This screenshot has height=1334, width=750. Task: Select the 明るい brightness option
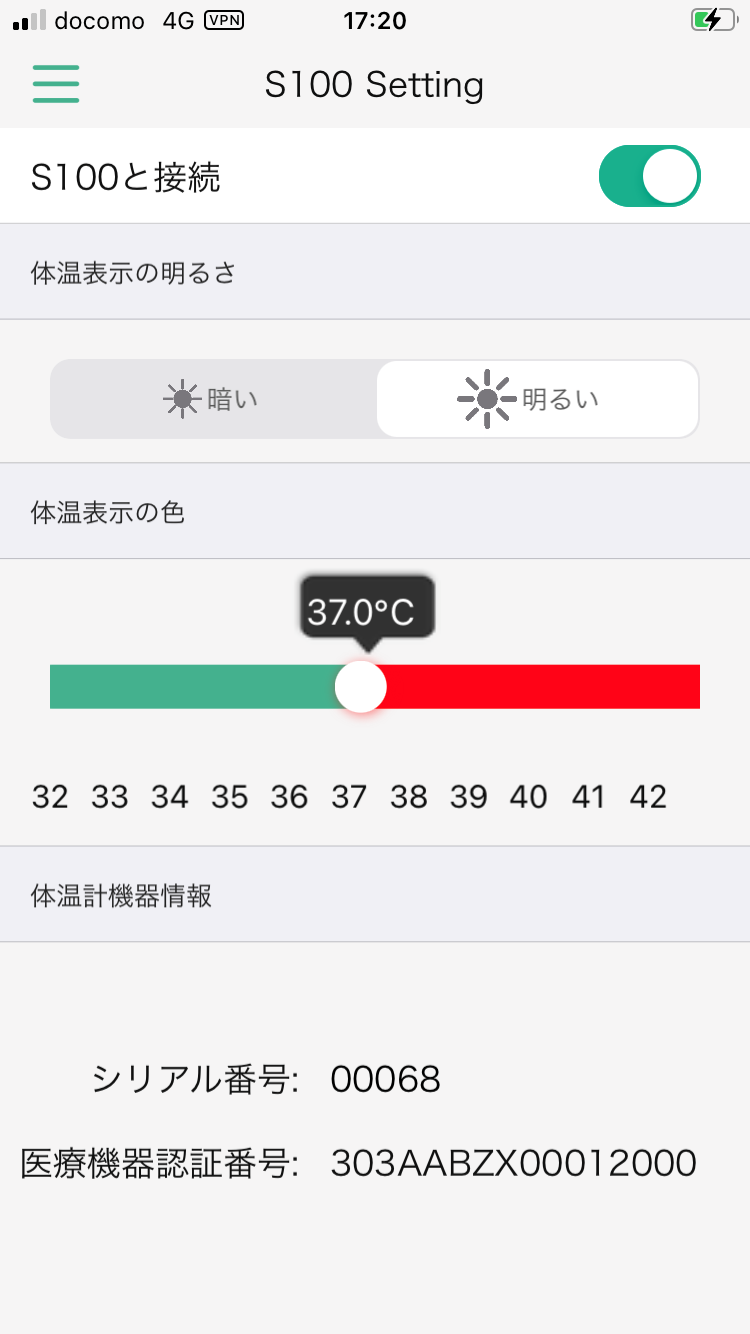point(537,399)
